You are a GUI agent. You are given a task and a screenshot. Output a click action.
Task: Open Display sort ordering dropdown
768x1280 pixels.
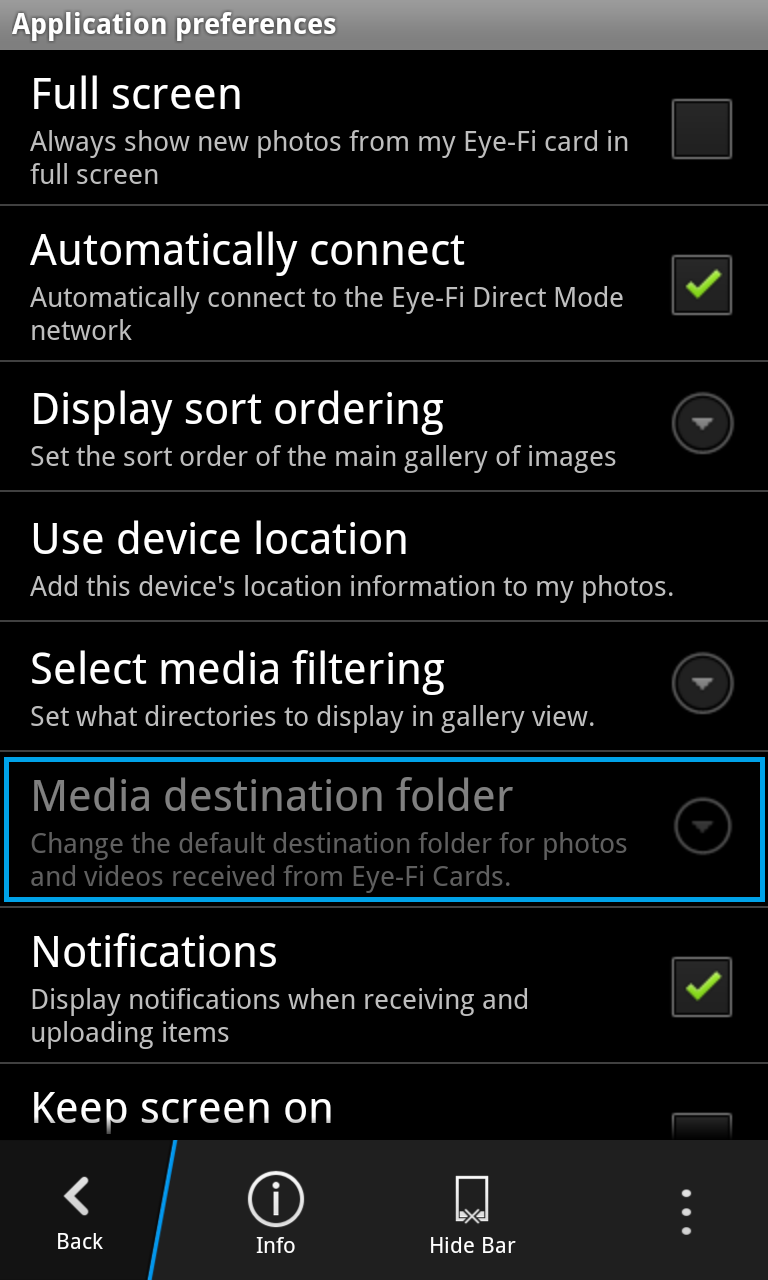tap(702, 424)
